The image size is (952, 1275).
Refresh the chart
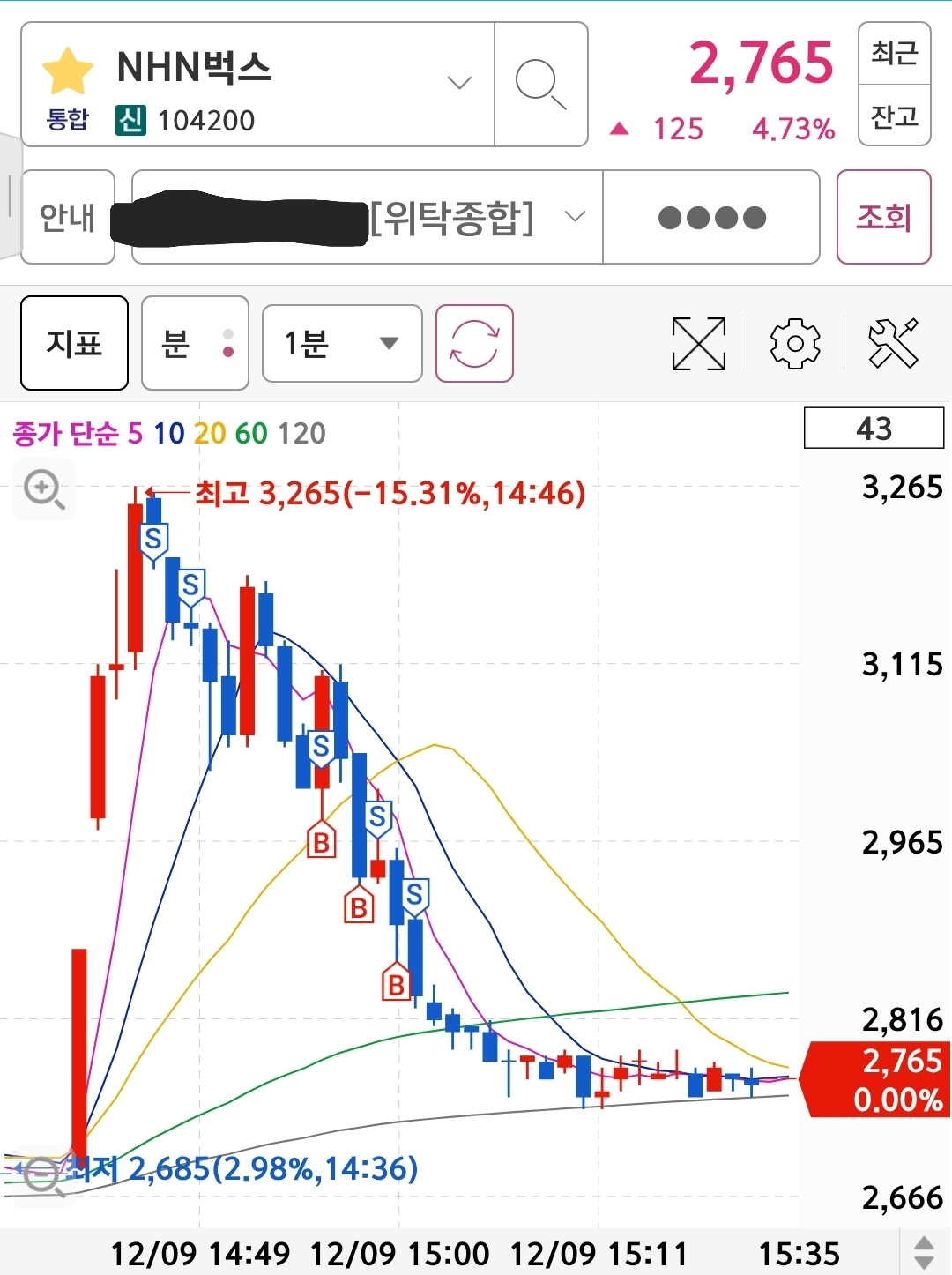coord(474,343)
